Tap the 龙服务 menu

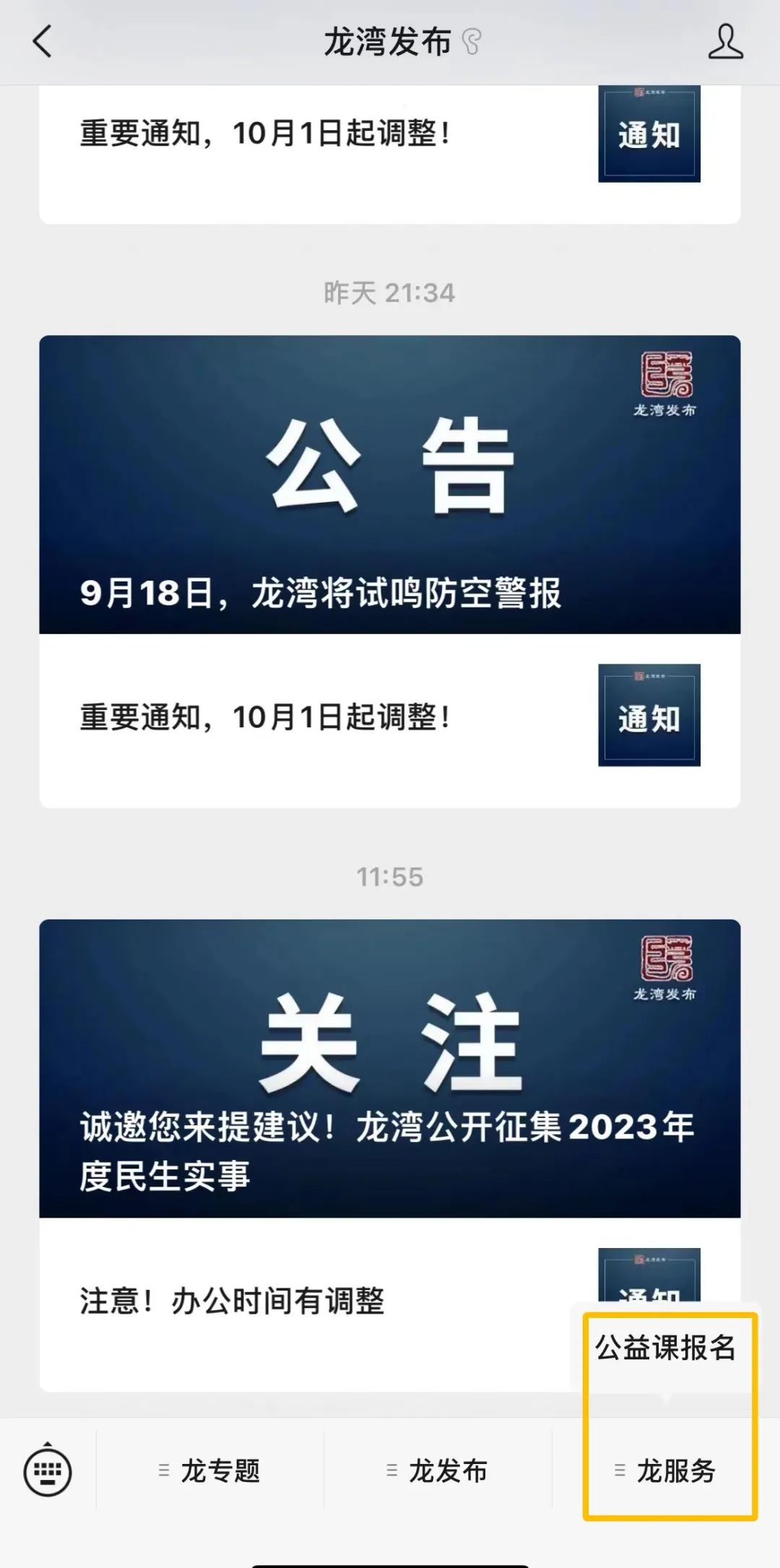tap(666, 1470)
